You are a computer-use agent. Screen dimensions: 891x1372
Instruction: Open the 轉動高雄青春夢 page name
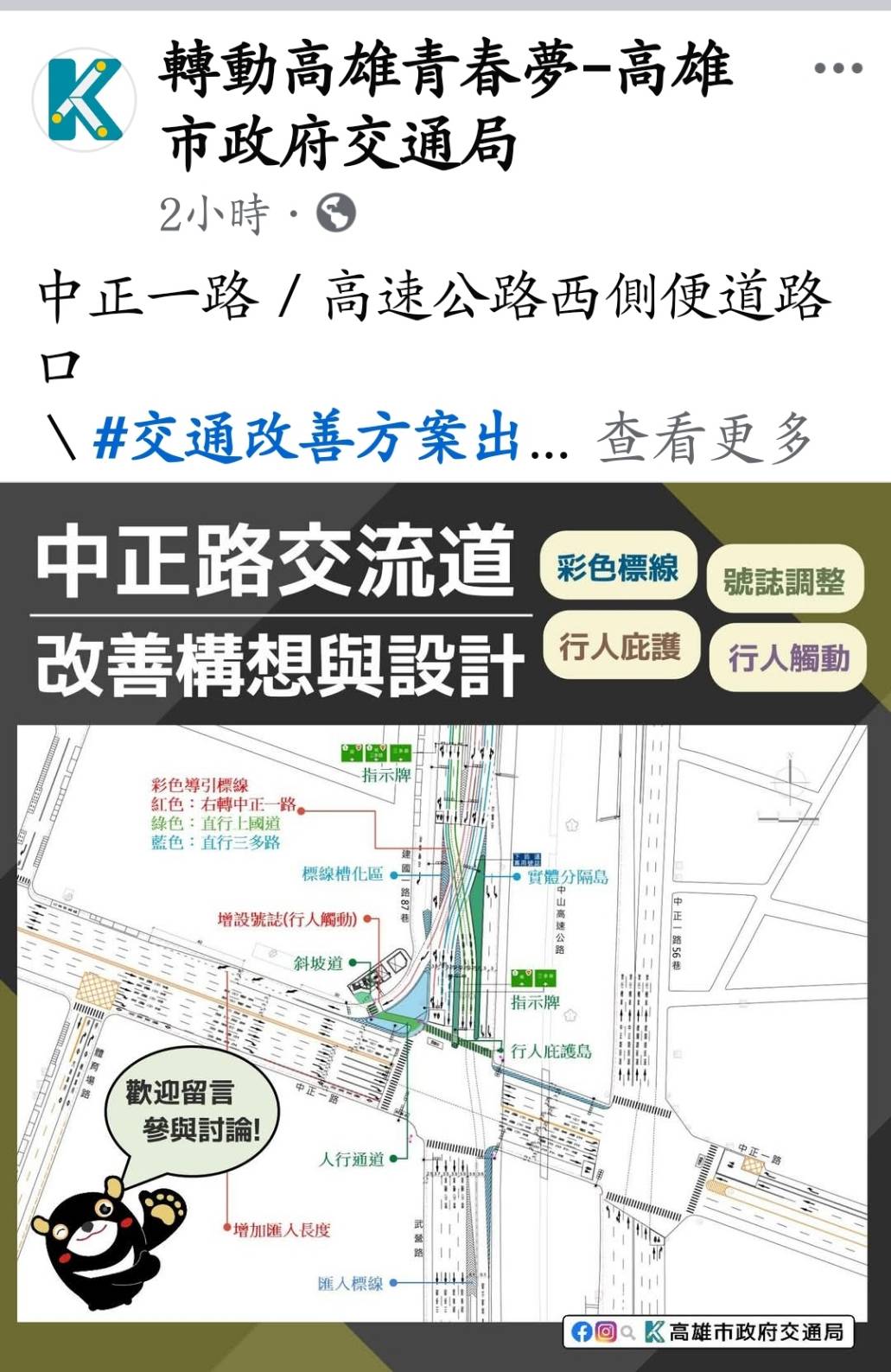point(445,104)
